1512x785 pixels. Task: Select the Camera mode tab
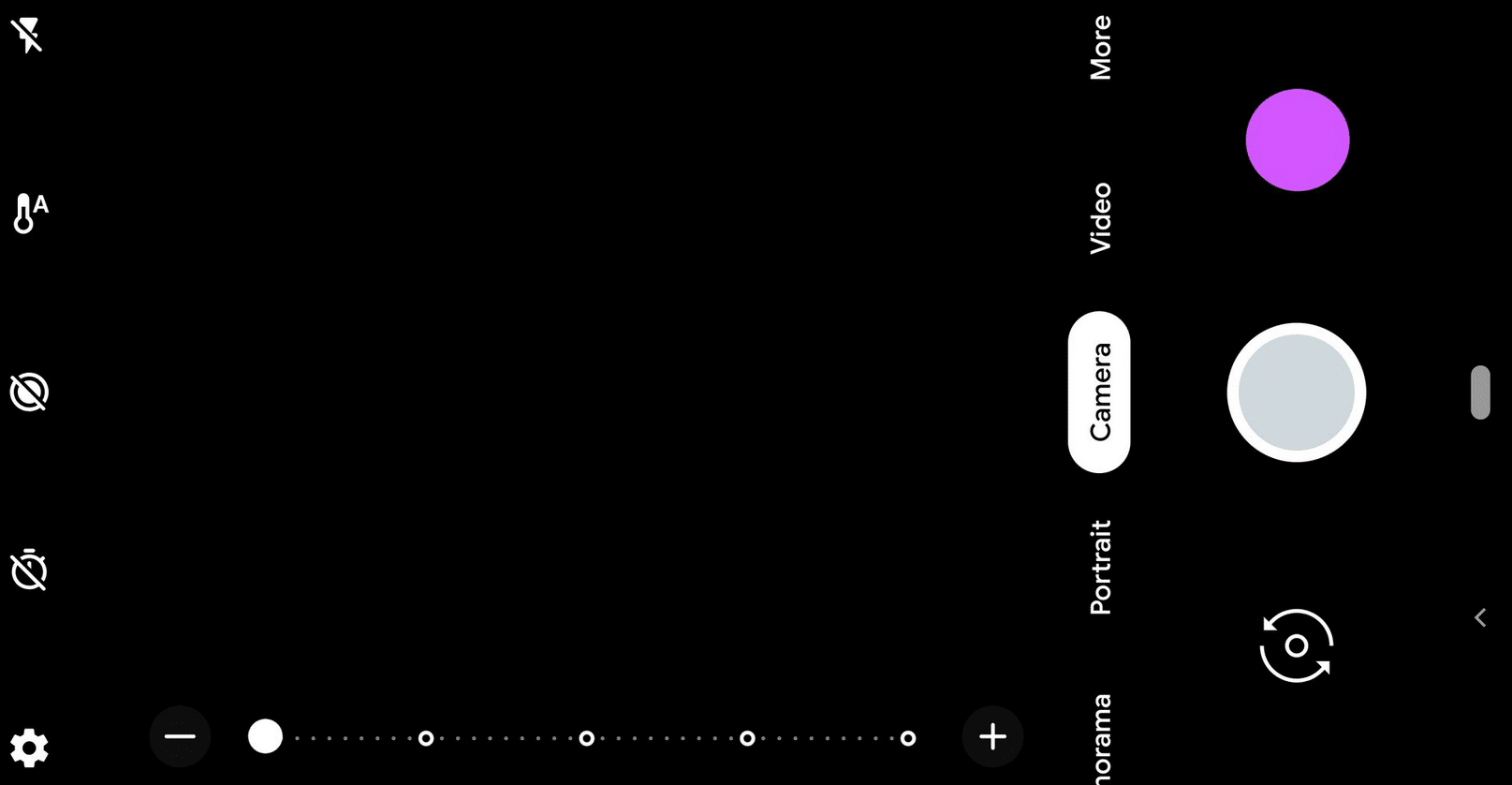1099,392
